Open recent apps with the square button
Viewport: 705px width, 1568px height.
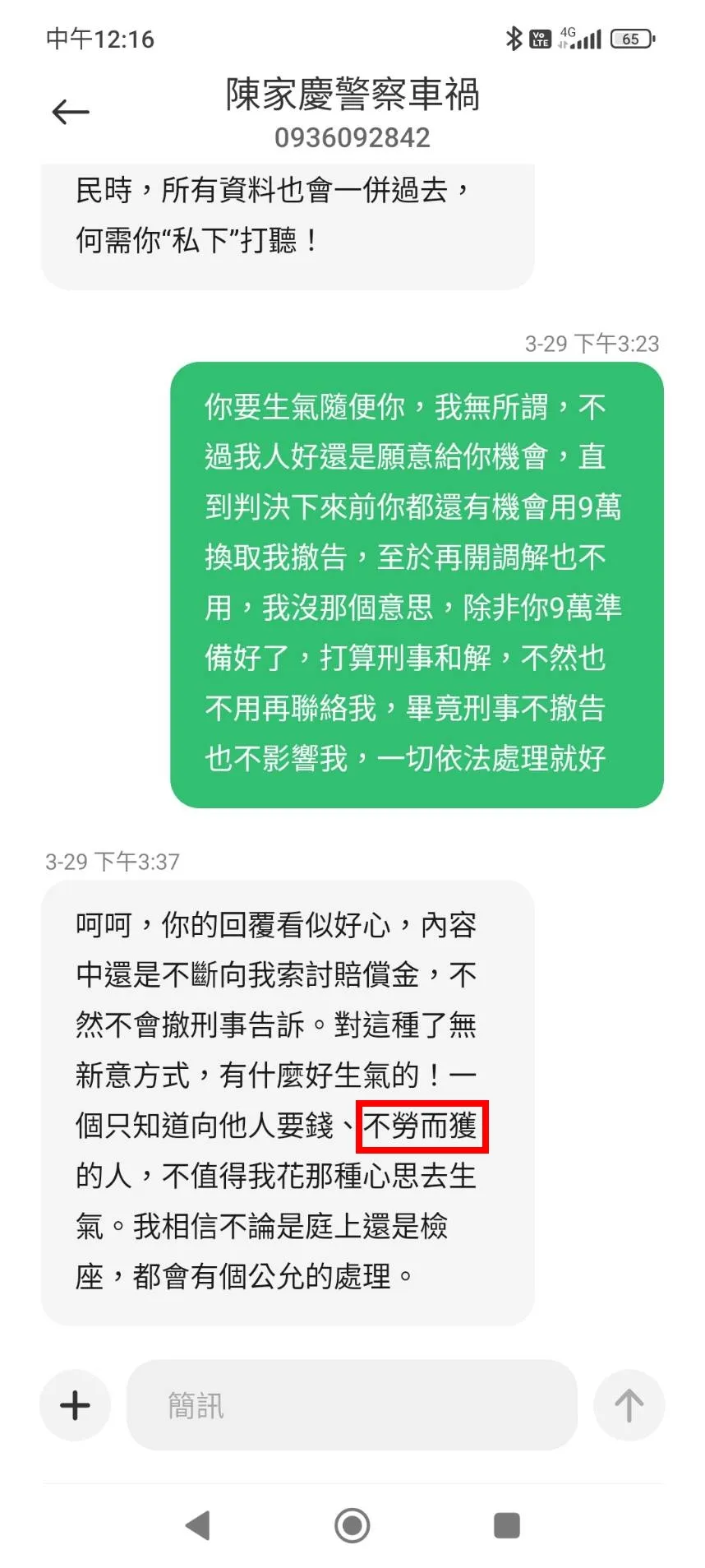506,1525
